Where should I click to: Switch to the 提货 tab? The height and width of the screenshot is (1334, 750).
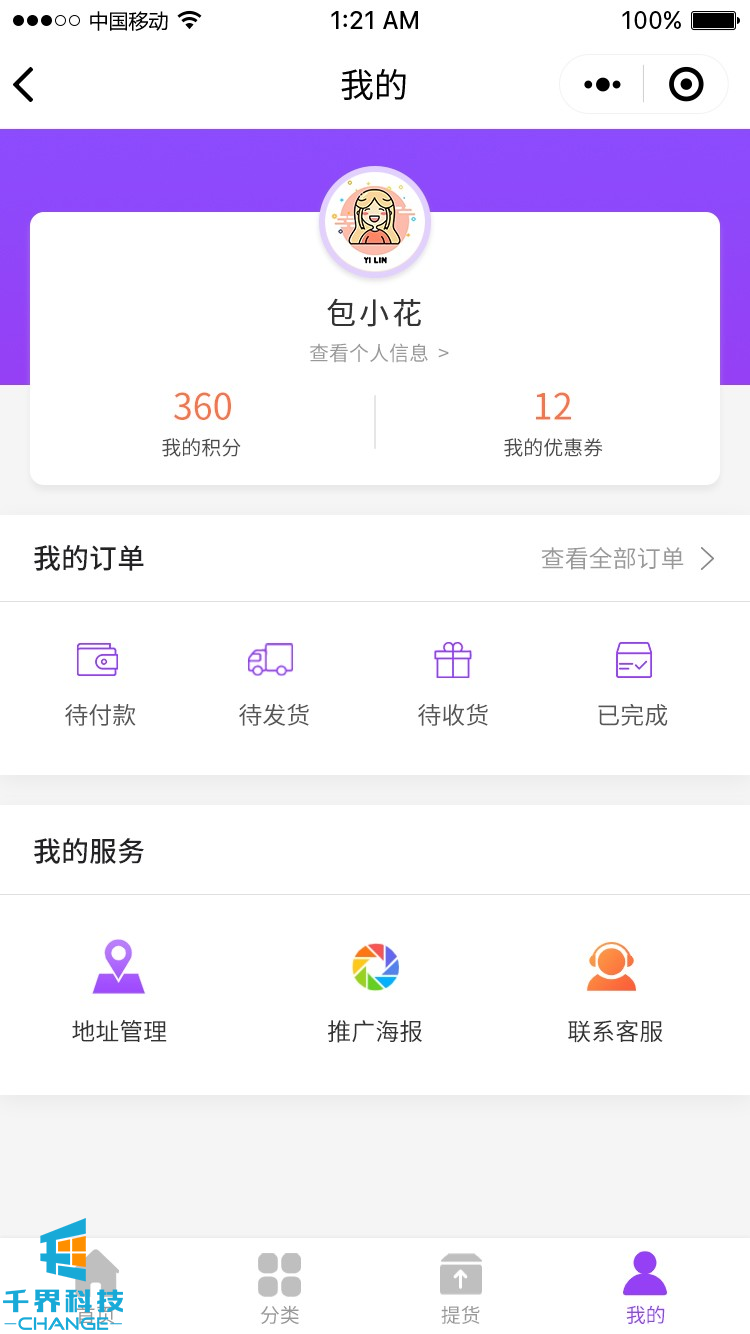(460, 1287)
